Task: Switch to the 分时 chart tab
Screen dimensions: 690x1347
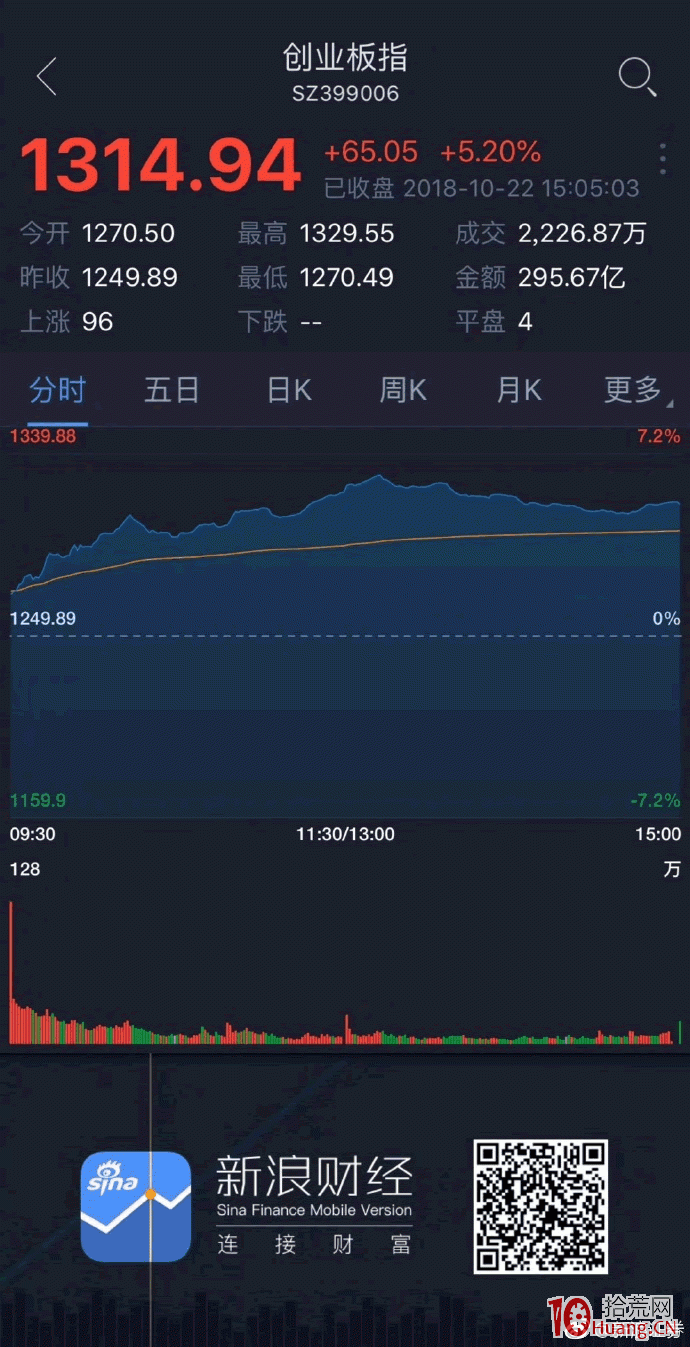Action: tap(57, 389)
